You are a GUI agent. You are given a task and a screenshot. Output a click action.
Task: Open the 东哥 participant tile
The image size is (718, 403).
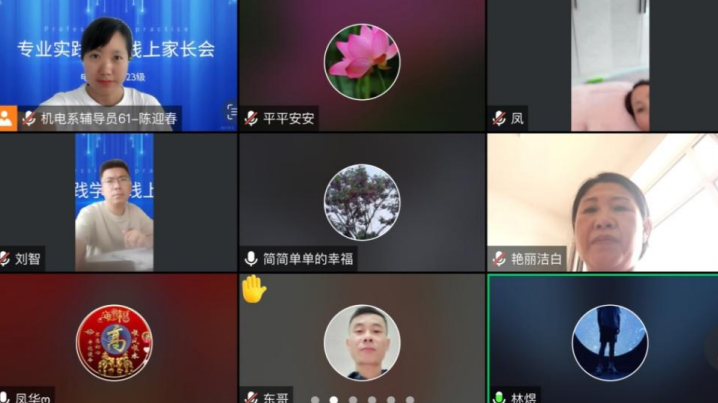click(362, 340)
